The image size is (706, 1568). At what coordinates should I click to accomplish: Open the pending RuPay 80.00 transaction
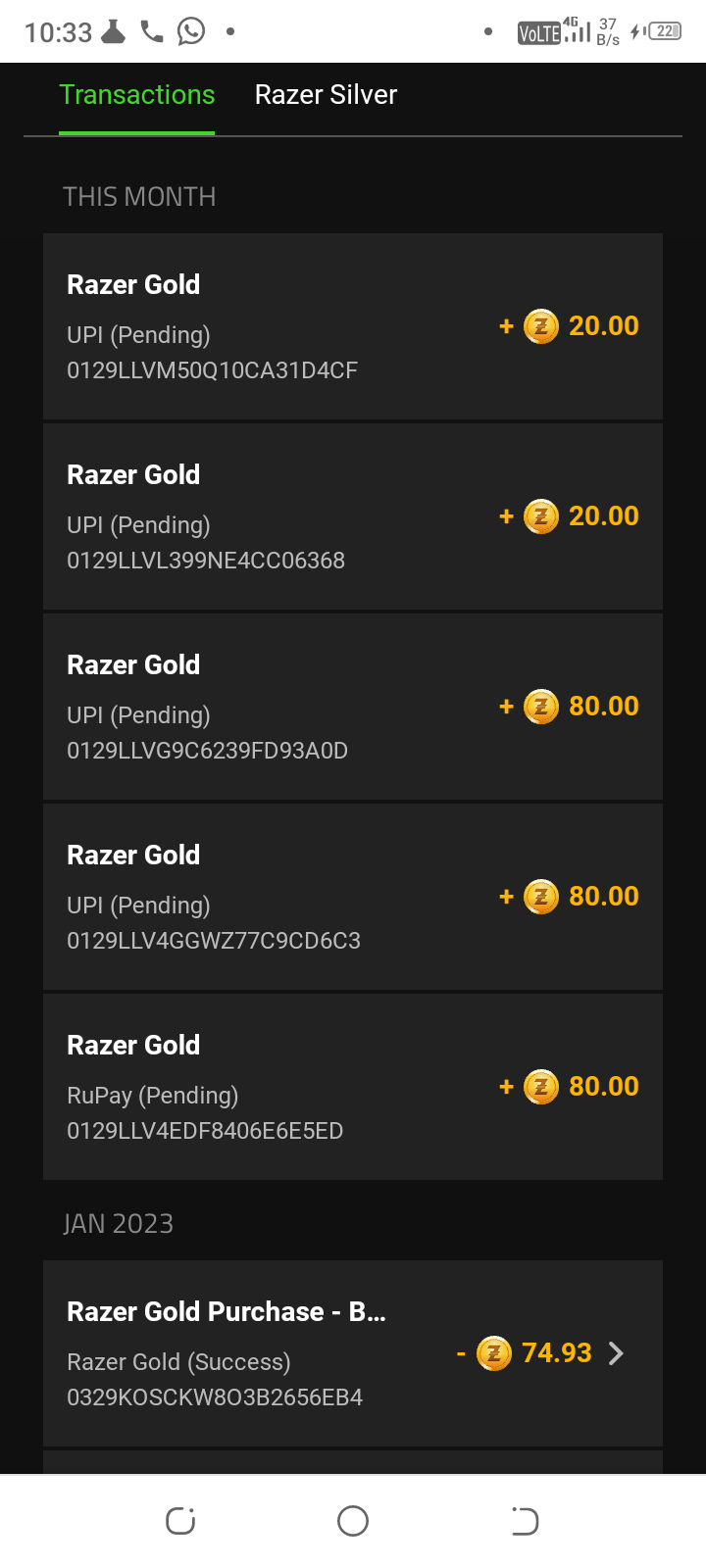pos(353,1087)
